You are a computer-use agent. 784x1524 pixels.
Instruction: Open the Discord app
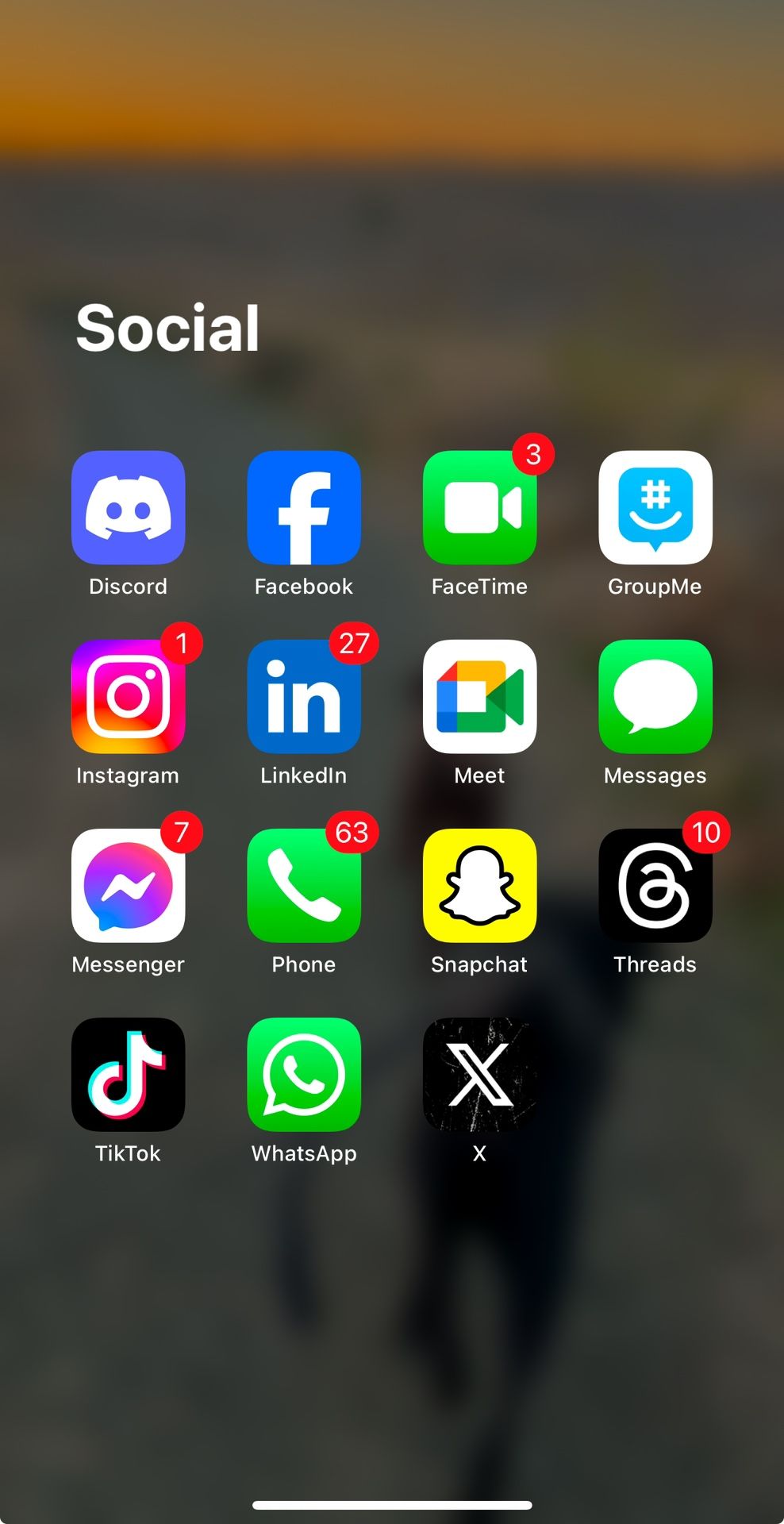[x=128, y=507]
